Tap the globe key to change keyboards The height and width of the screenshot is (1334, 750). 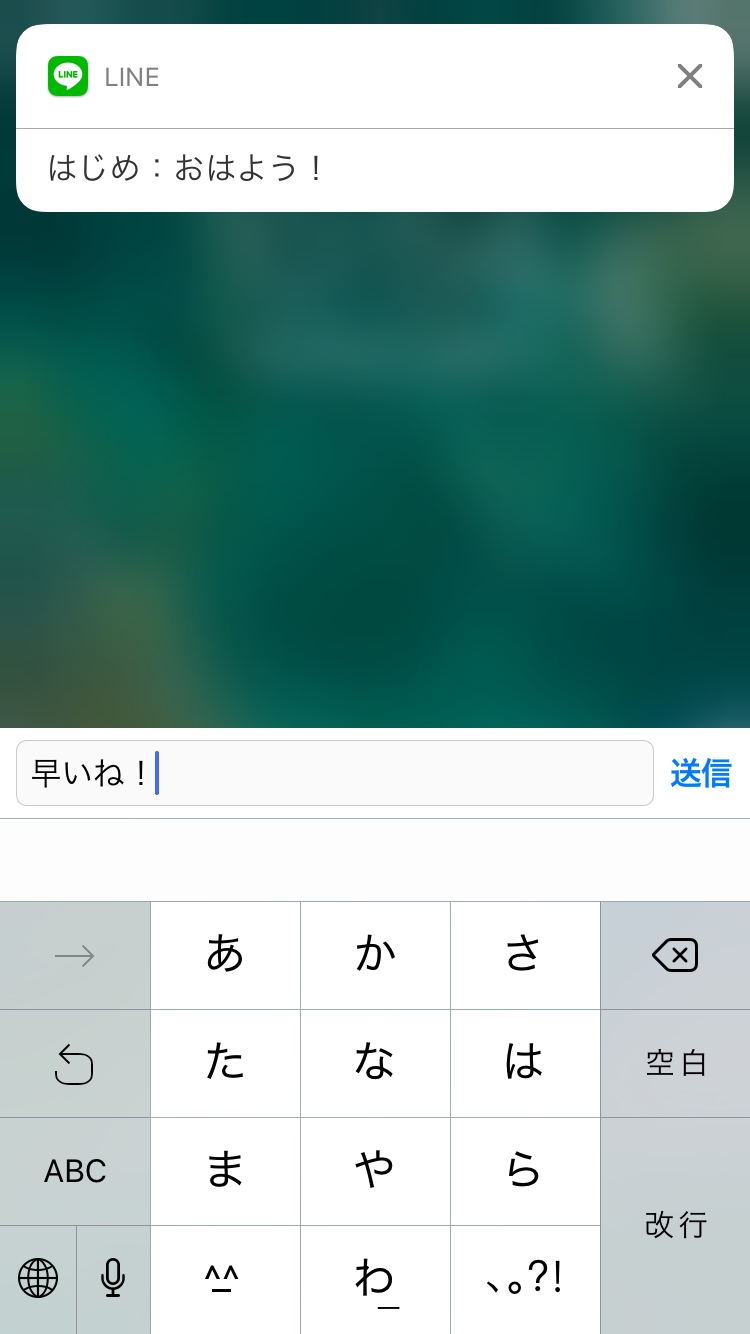click(x=38, y=1278)
